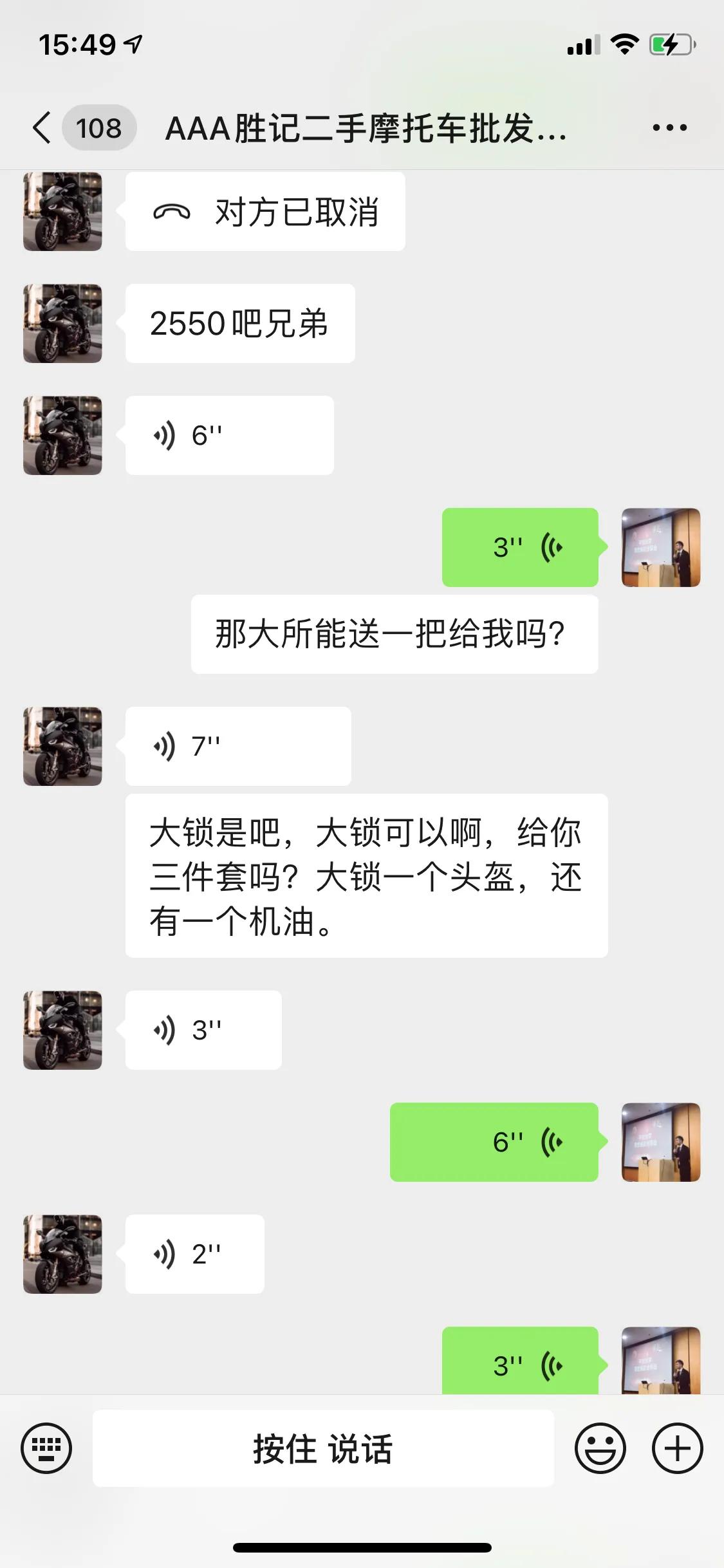
Task: Play the received 6-second voice message
Action: pos(229,436)
